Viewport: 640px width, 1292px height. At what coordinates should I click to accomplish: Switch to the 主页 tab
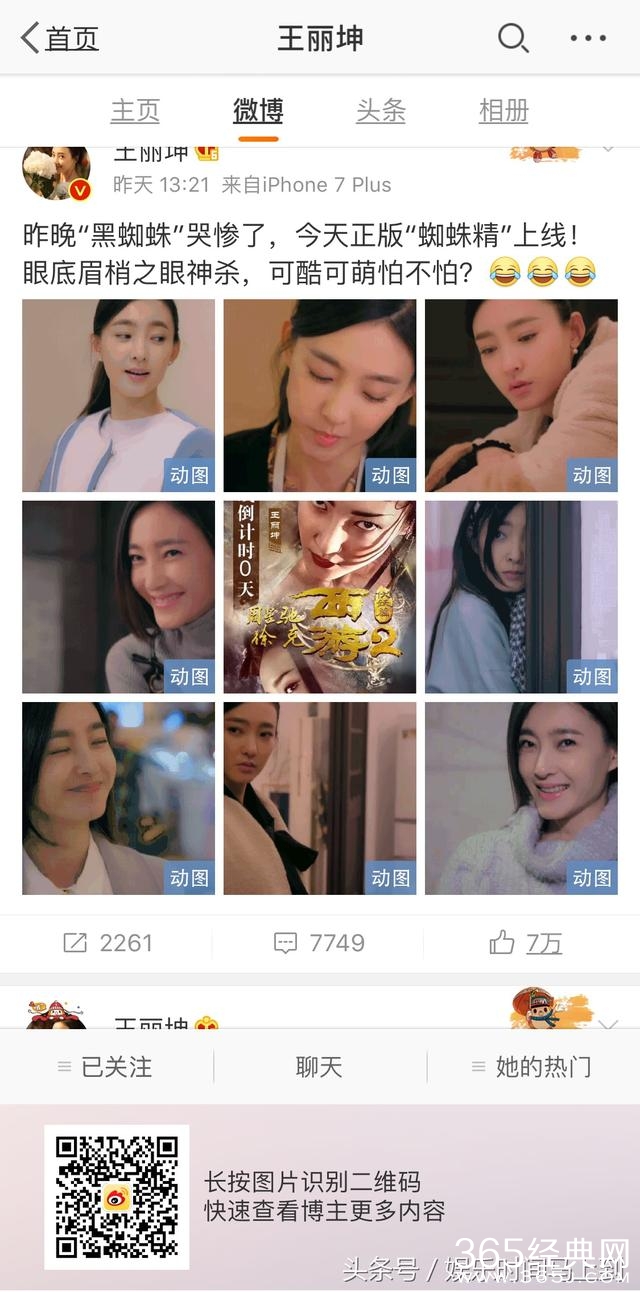[x=135, y=111]
